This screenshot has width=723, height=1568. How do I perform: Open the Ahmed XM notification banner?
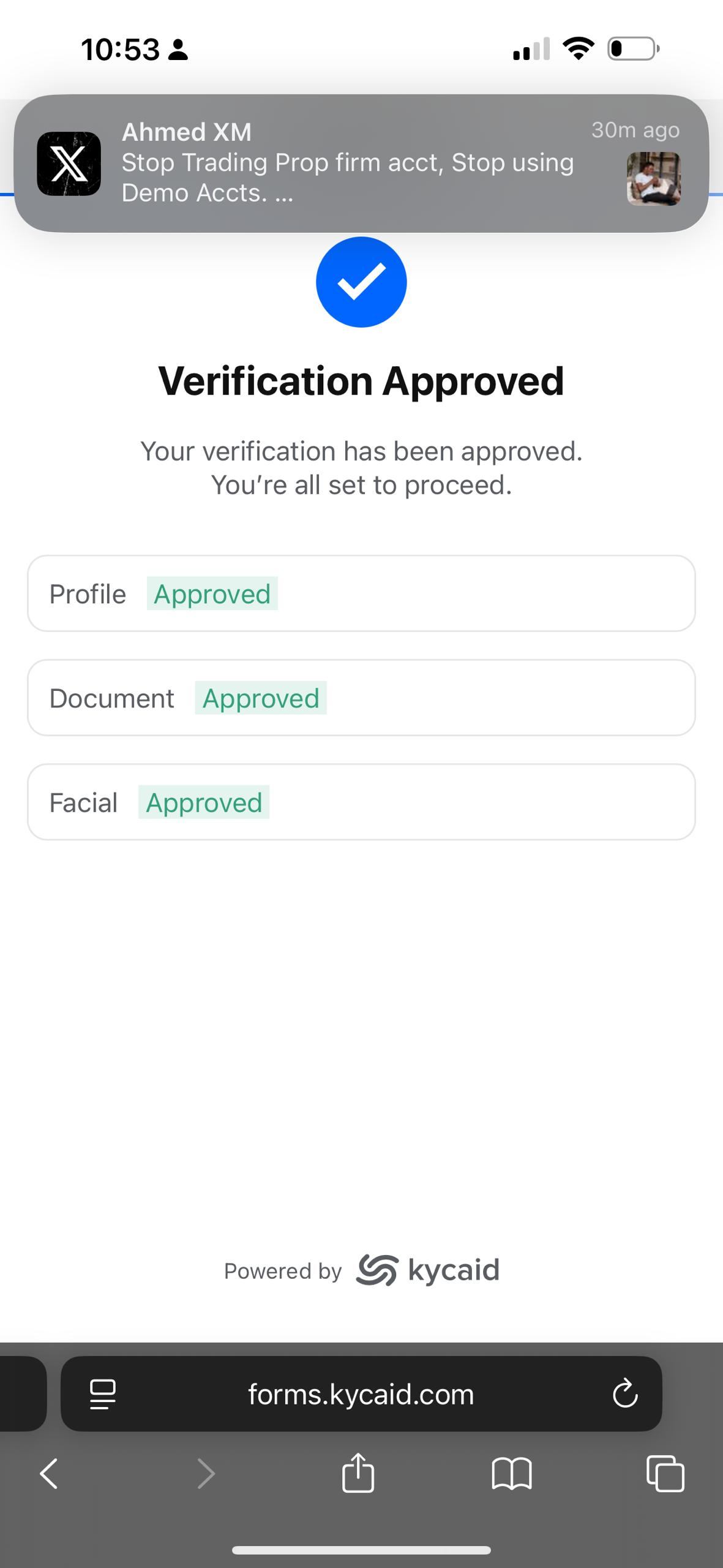pos(361,163)
